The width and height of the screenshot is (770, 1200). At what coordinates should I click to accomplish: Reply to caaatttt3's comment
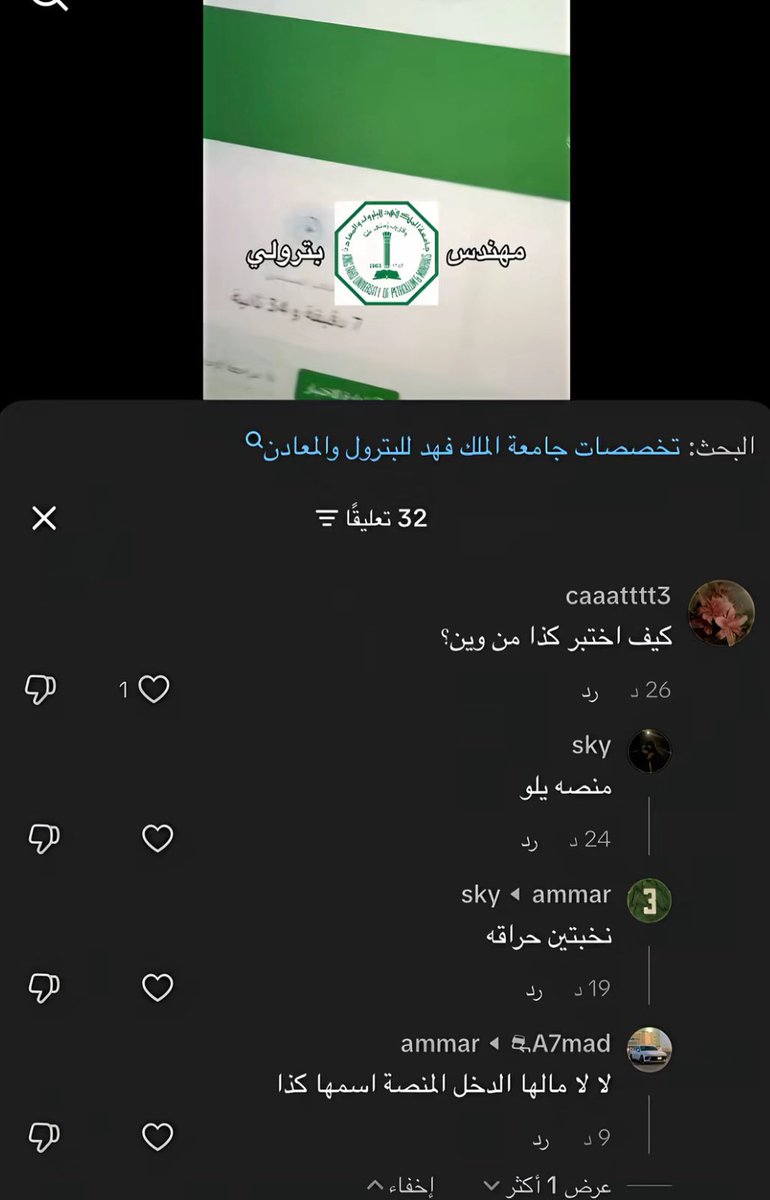point(591,691)
